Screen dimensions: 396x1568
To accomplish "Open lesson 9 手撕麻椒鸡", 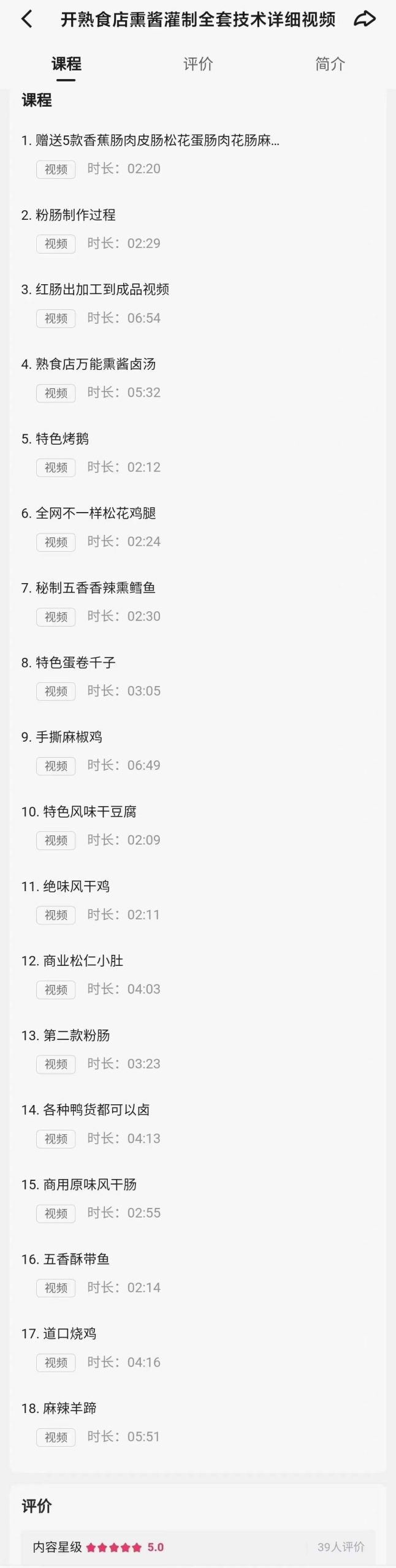I will coord(62,737).
